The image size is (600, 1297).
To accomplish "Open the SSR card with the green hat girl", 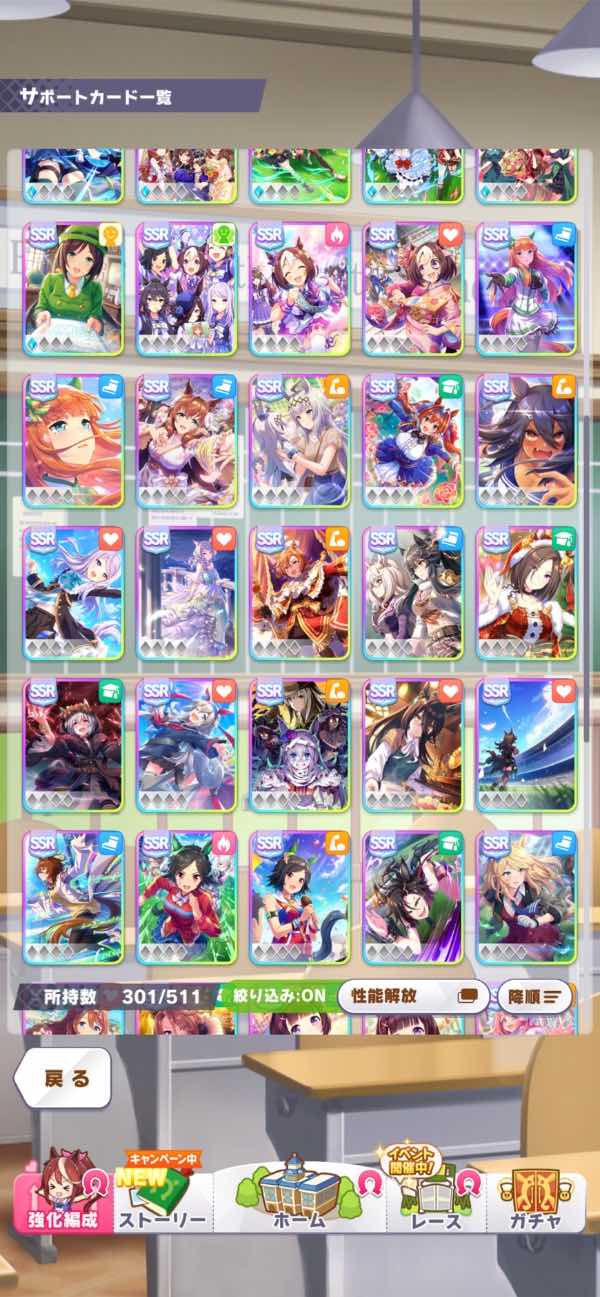I will [73, 289].
